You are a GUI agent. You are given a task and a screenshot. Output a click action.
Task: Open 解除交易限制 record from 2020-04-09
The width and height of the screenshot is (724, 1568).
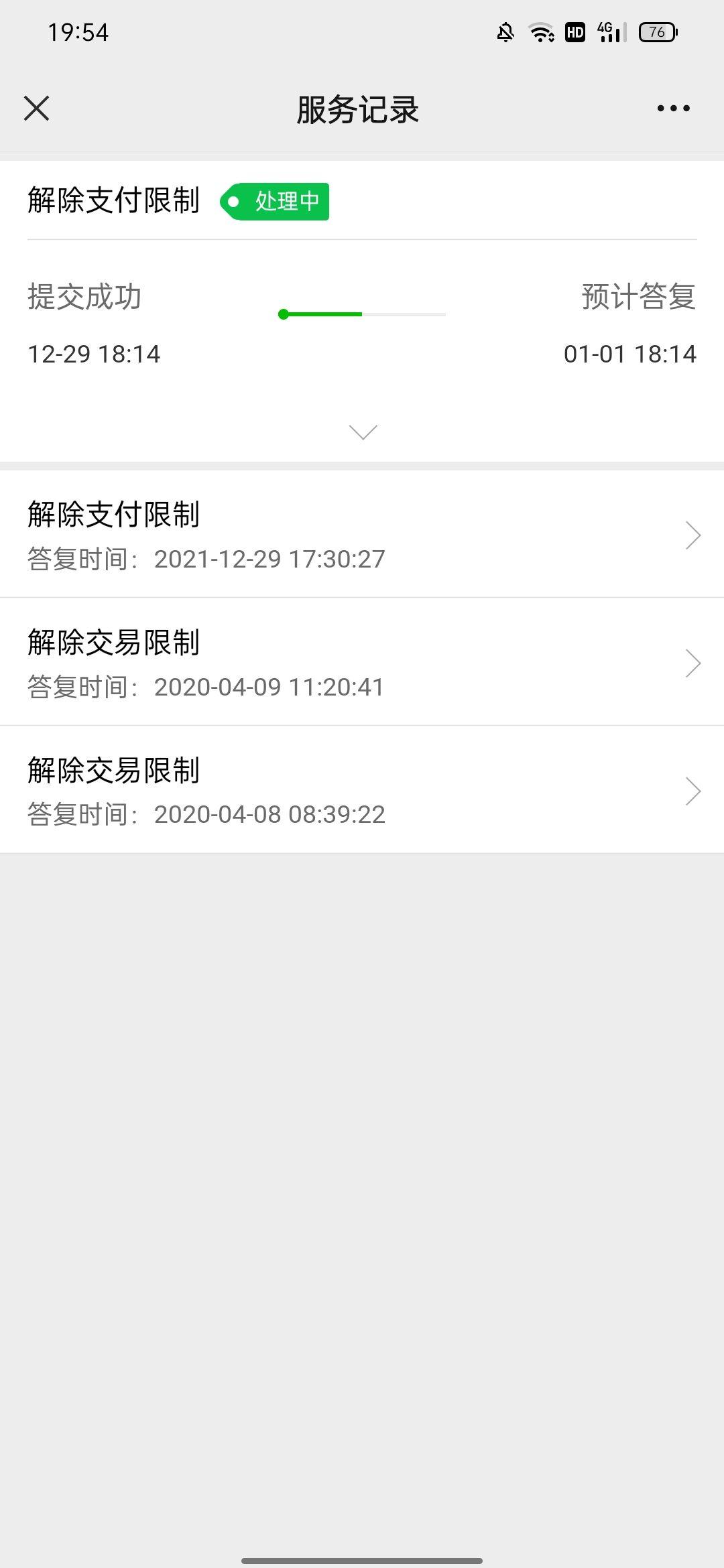click(x=362, y=662)
